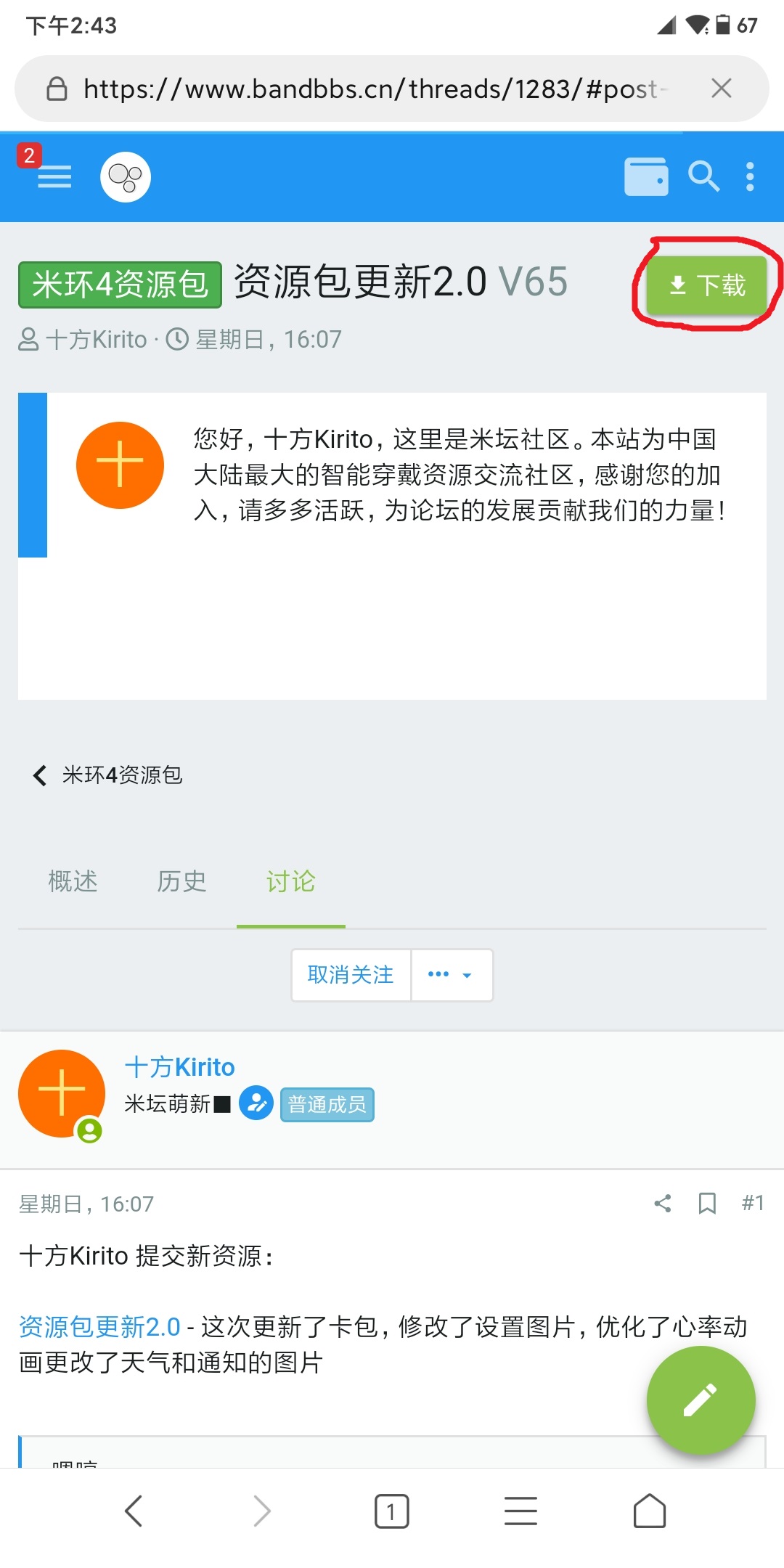This screenshot has height=1568, width=784.
Task: Open 十方Kirito's profile name link
Action: pos(180,1067)
